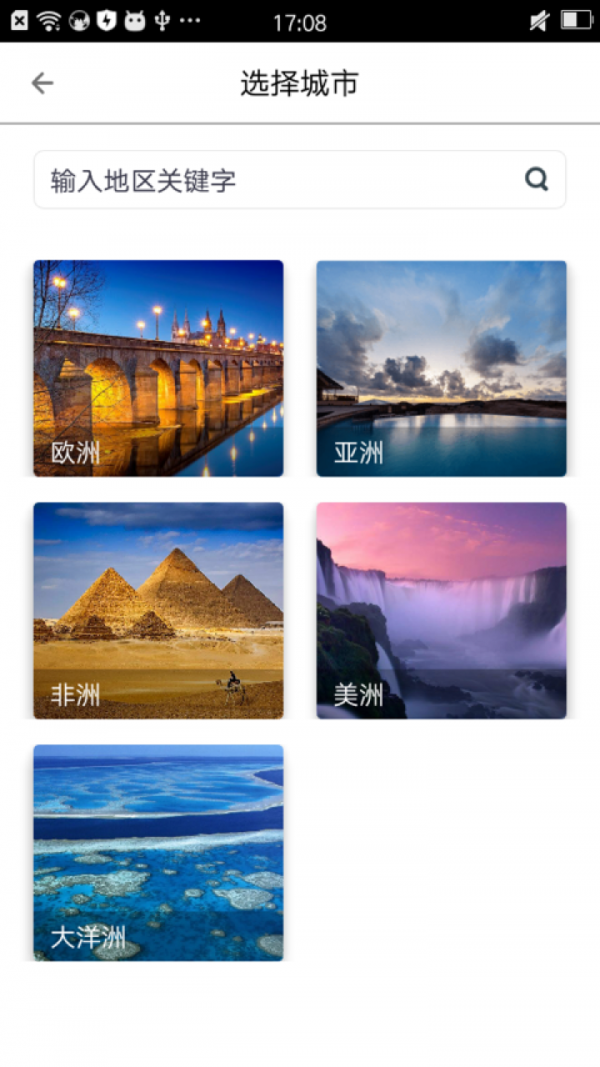This screenshot has width=600, height=1067.
Task: Select the 大洋洲 (Oceania) tile
Action: point(158,852)
